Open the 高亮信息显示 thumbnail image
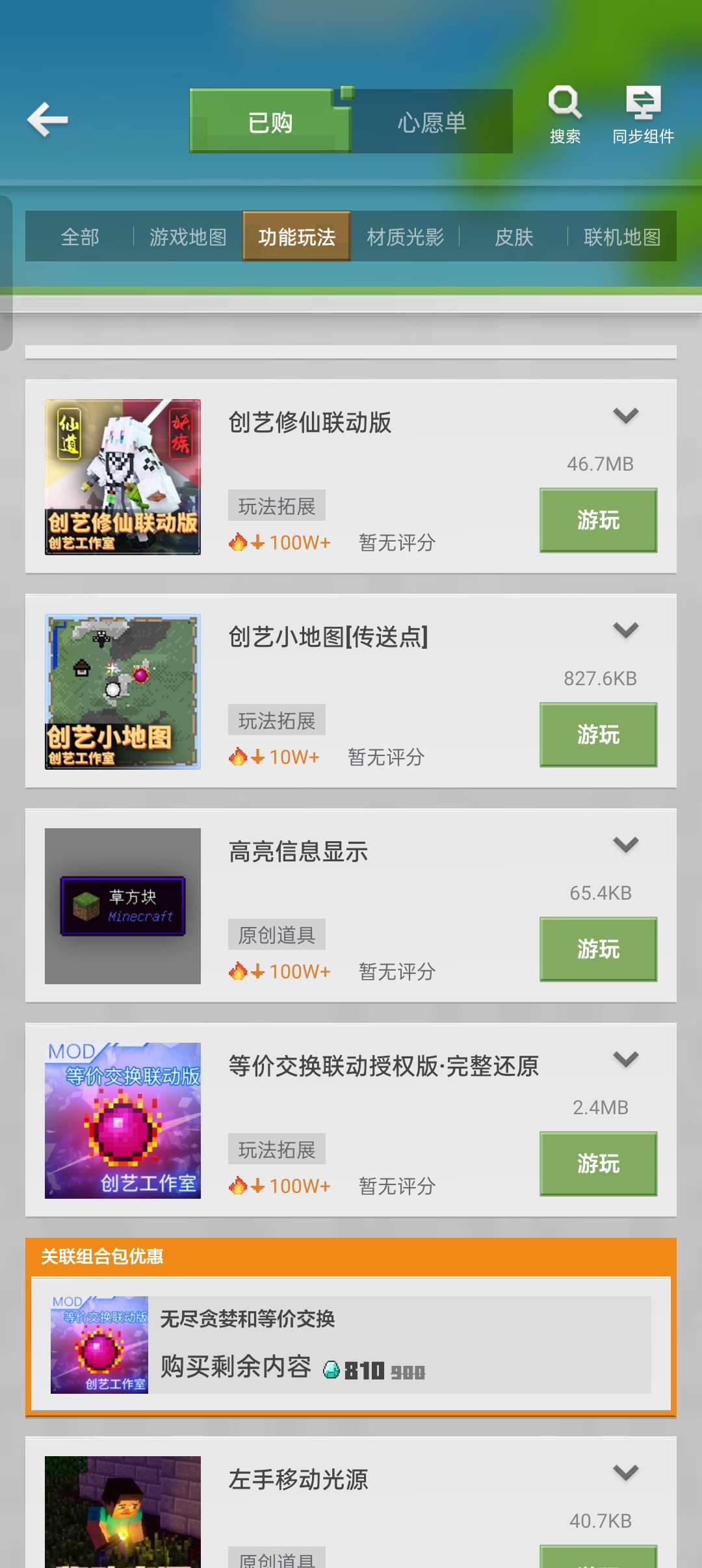Screen dimensions: 702x1568 [123, 906]
